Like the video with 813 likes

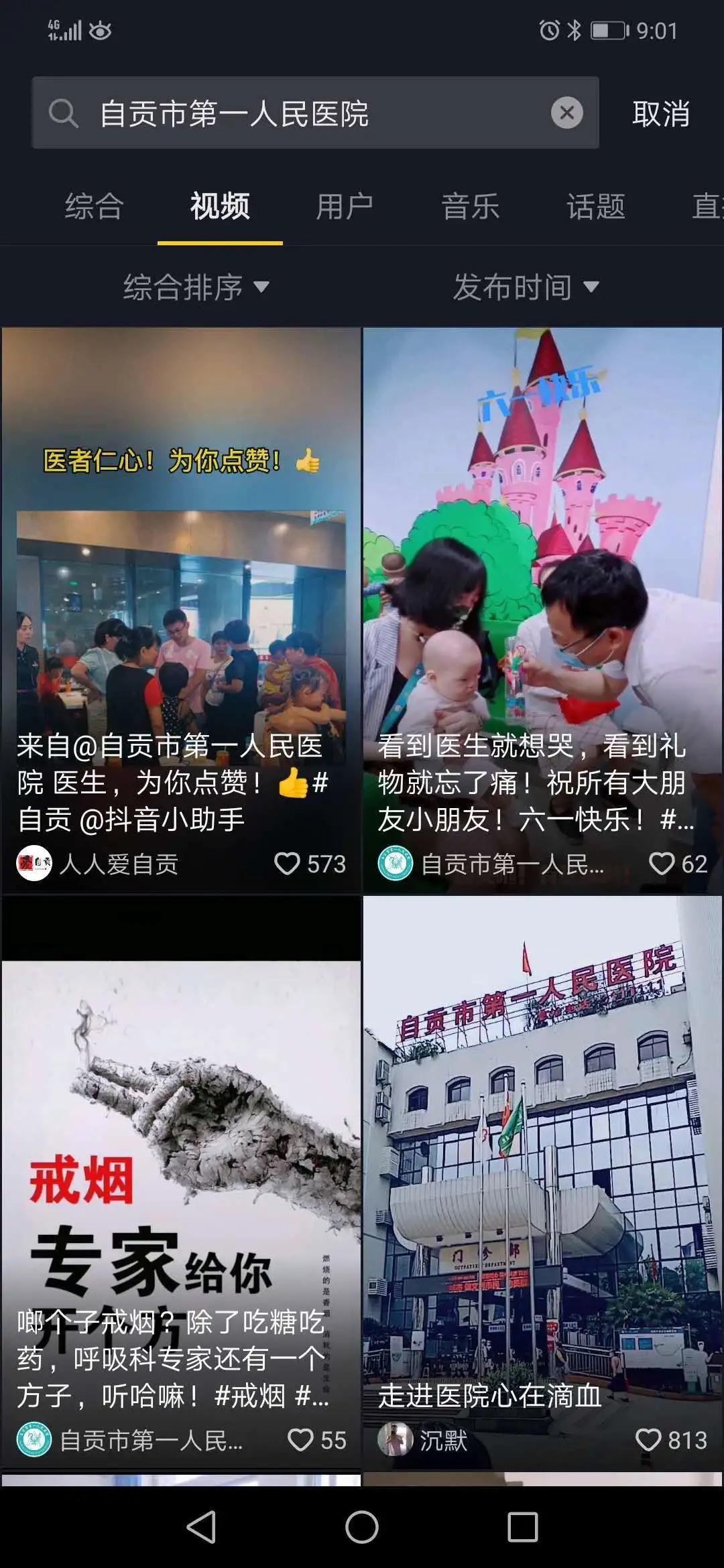coord(648,1439)
